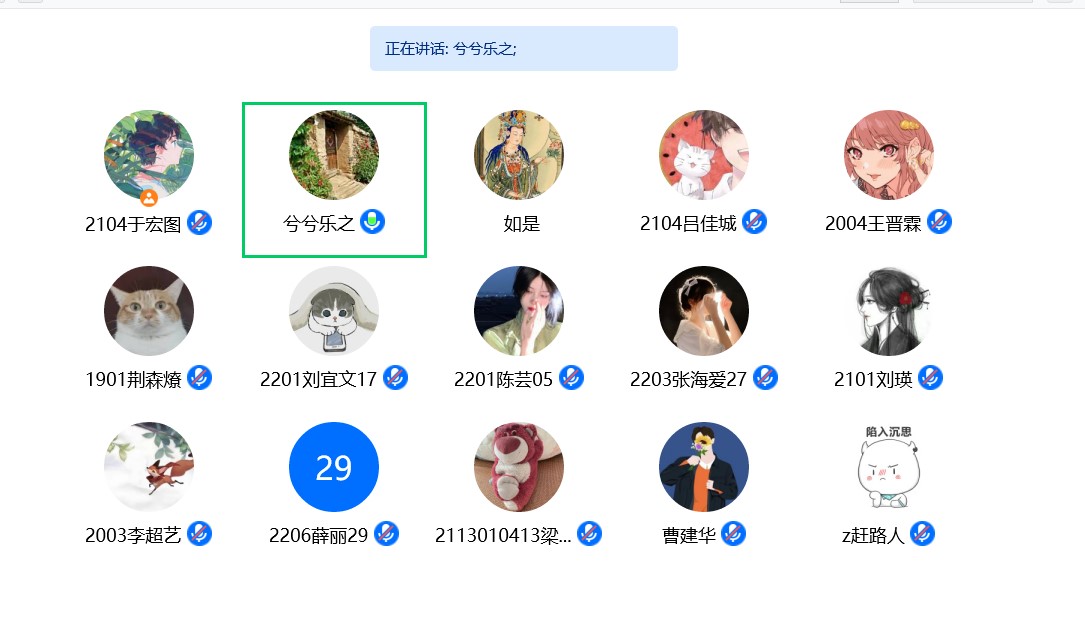Screen dimensions: 1085x628
Task: Open 曹建华's participant tile
Action: pos(704,467)
